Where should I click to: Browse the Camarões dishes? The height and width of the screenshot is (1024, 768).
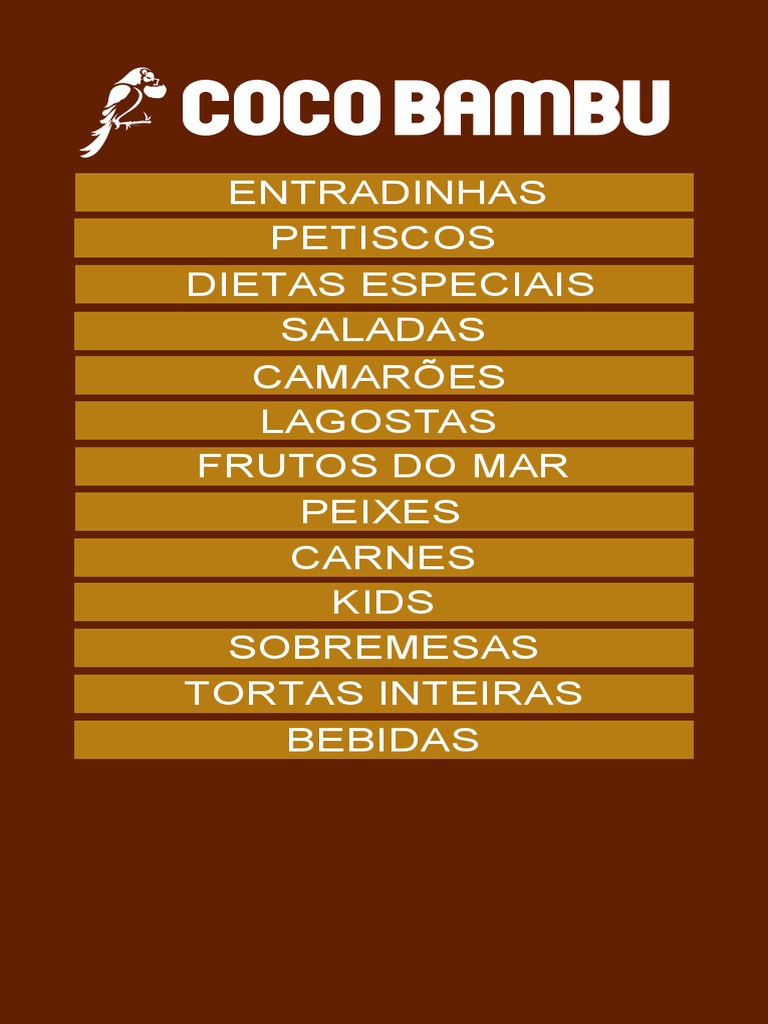(384, 376)
